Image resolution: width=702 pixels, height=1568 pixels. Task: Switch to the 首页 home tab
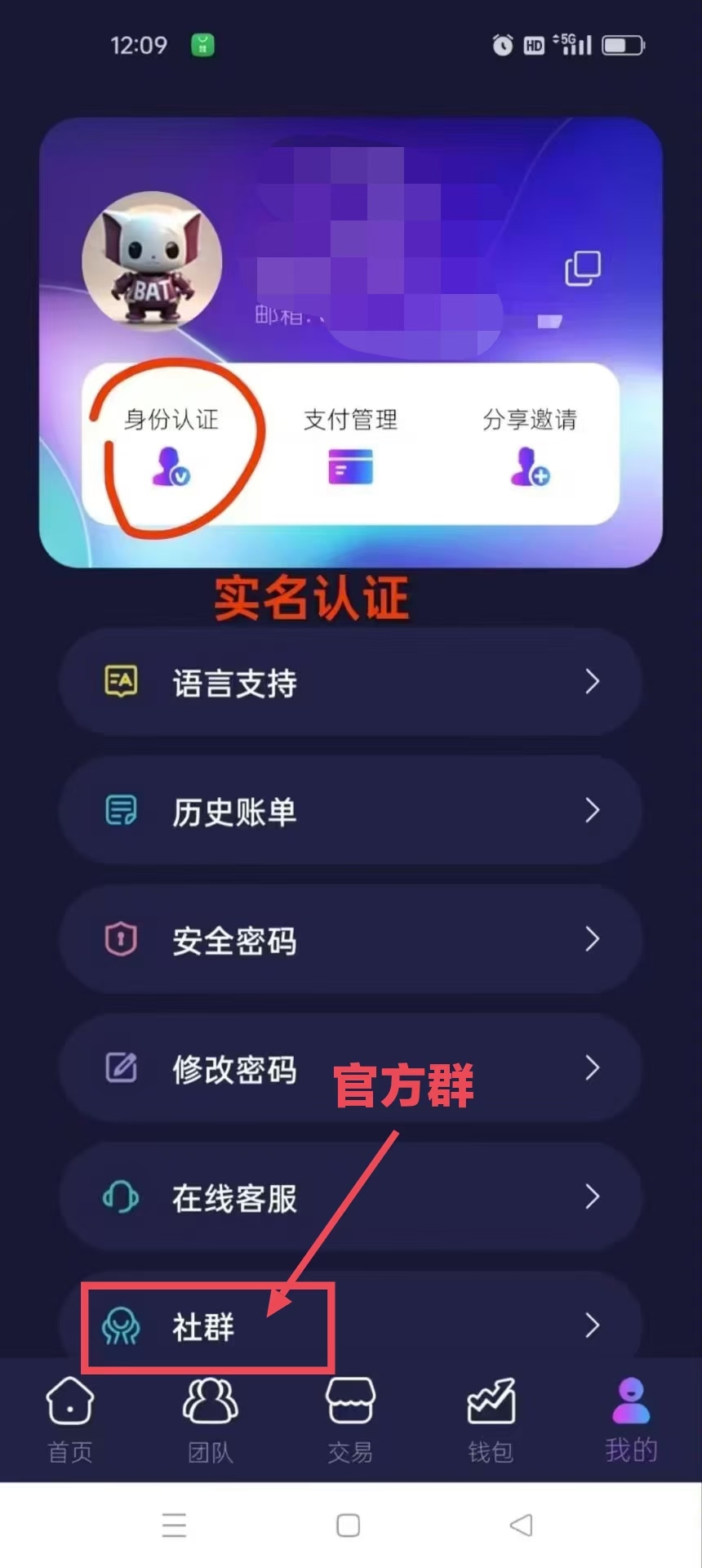pos(70,1419)
